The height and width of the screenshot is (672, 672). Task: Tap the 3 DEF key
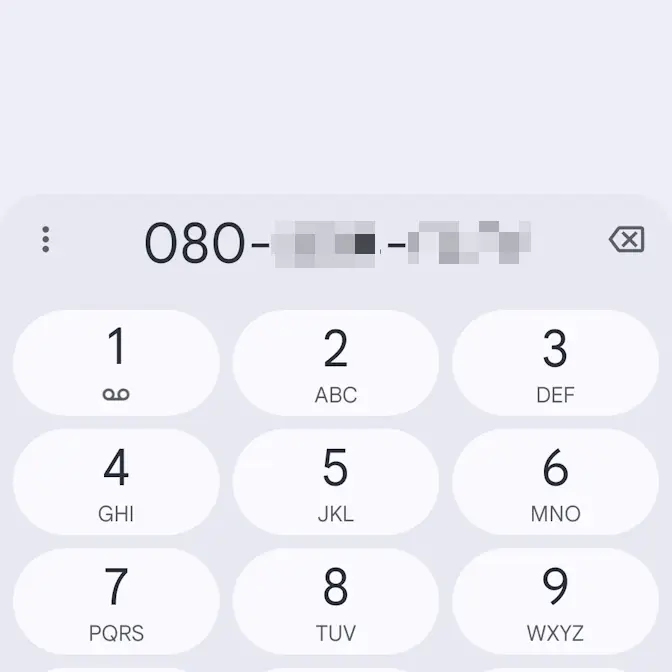[555, 363]
